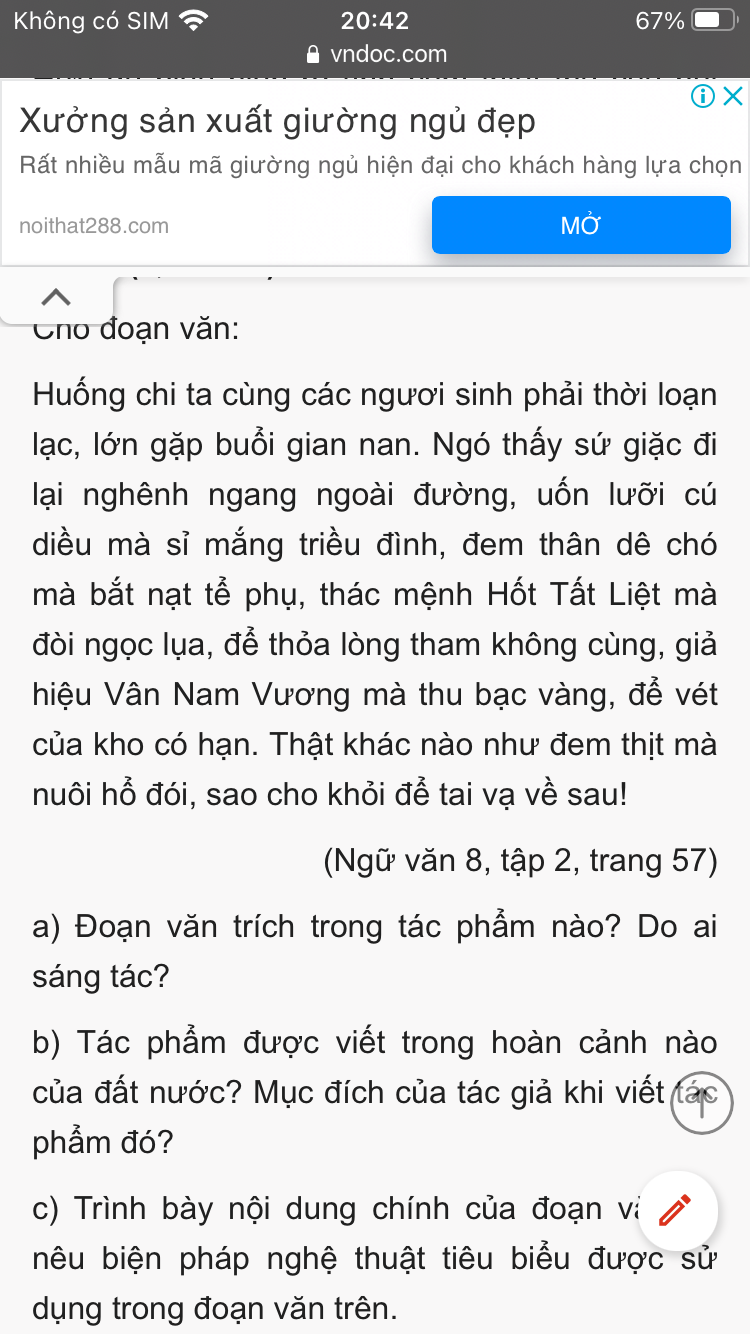
Task: Tap the MỞ button on the ad
Action: 581,225
